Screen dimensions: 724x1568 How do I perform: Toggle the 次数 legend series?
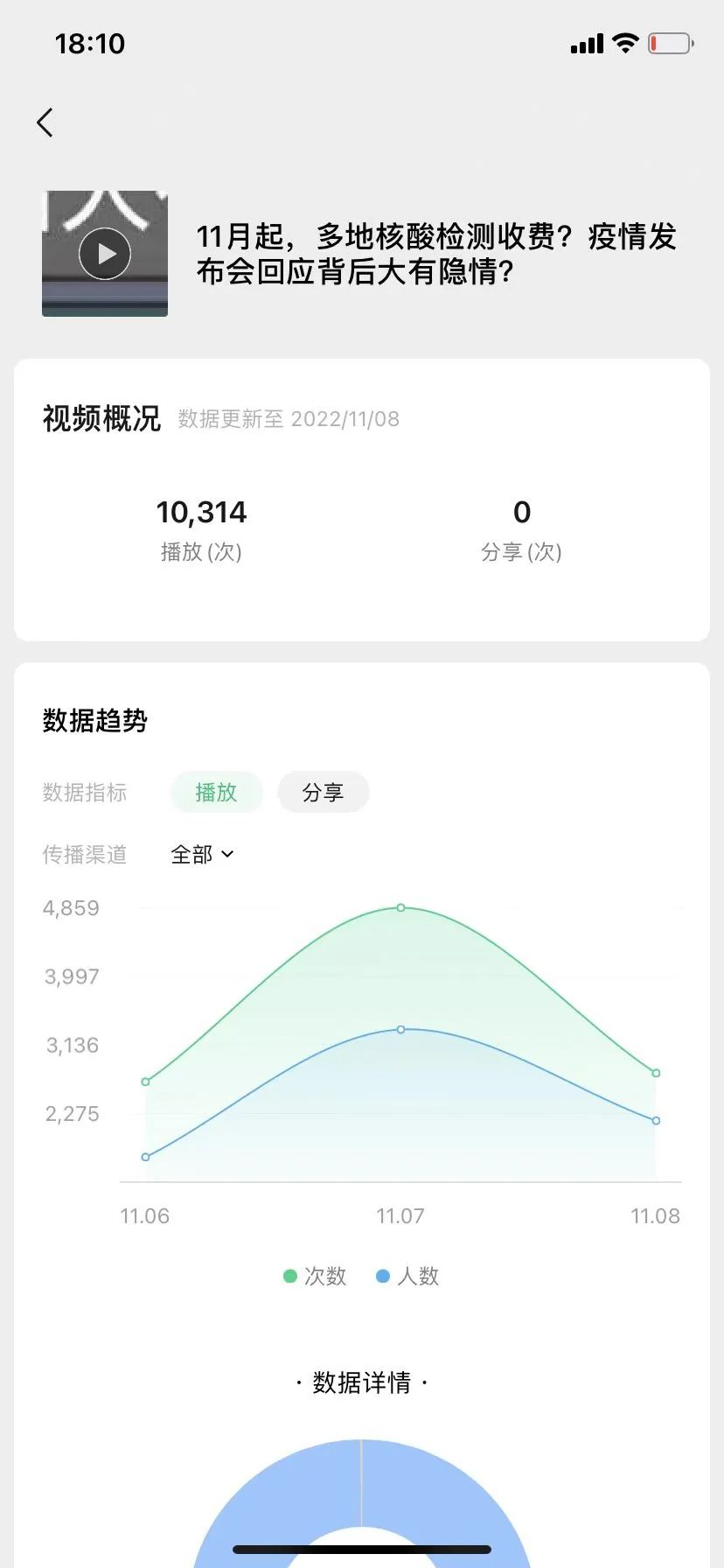click(x=315, y=1276)
